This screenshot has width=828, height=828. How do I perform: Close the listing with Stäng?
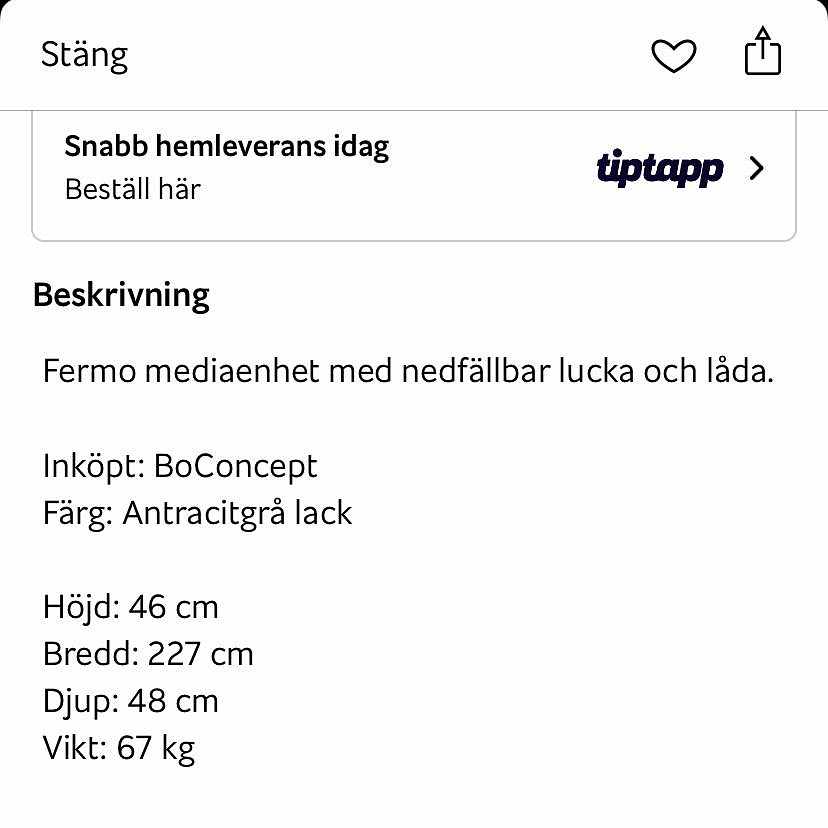pyautogui.click(x=84, y=54)
